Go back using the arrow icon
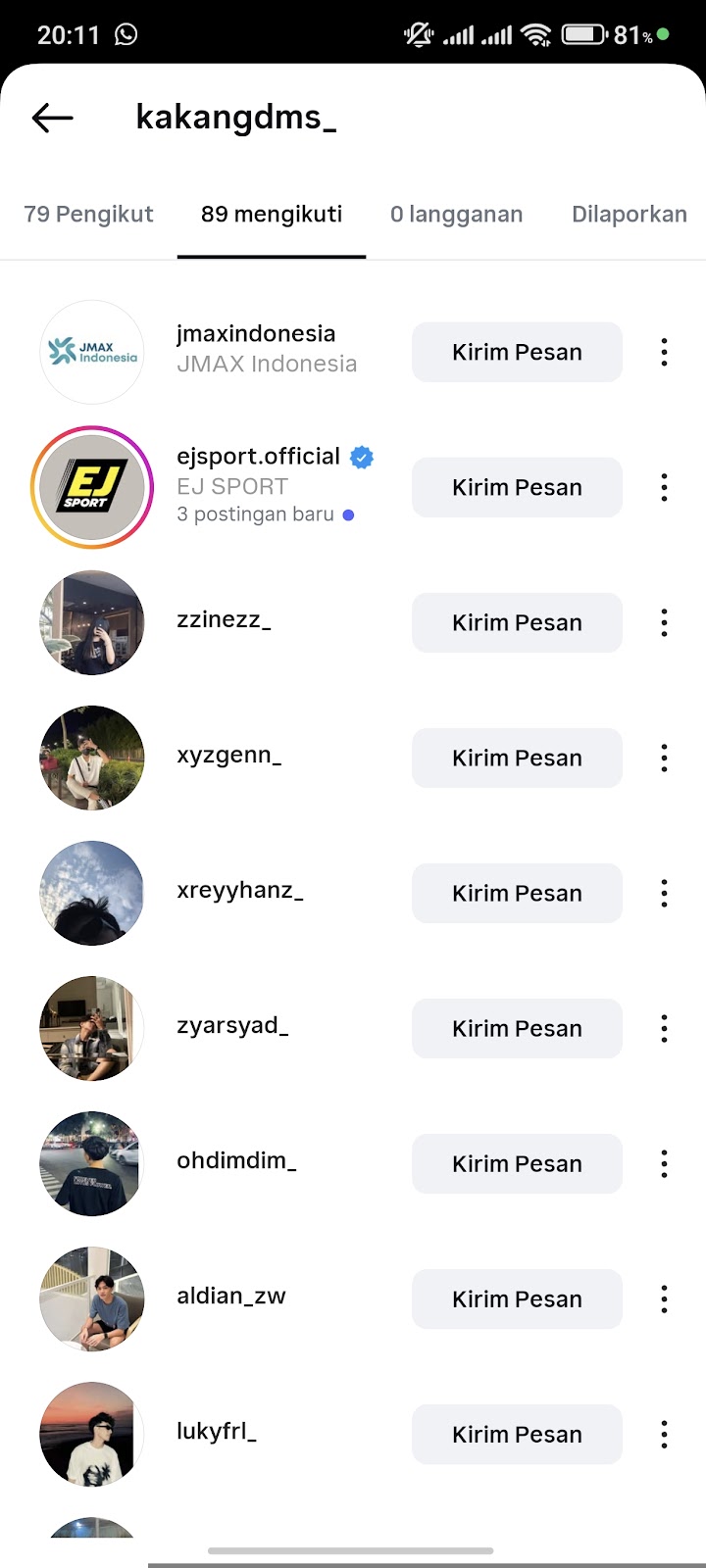The height and width of the screenshot is (1568, 706). (53, 119)
